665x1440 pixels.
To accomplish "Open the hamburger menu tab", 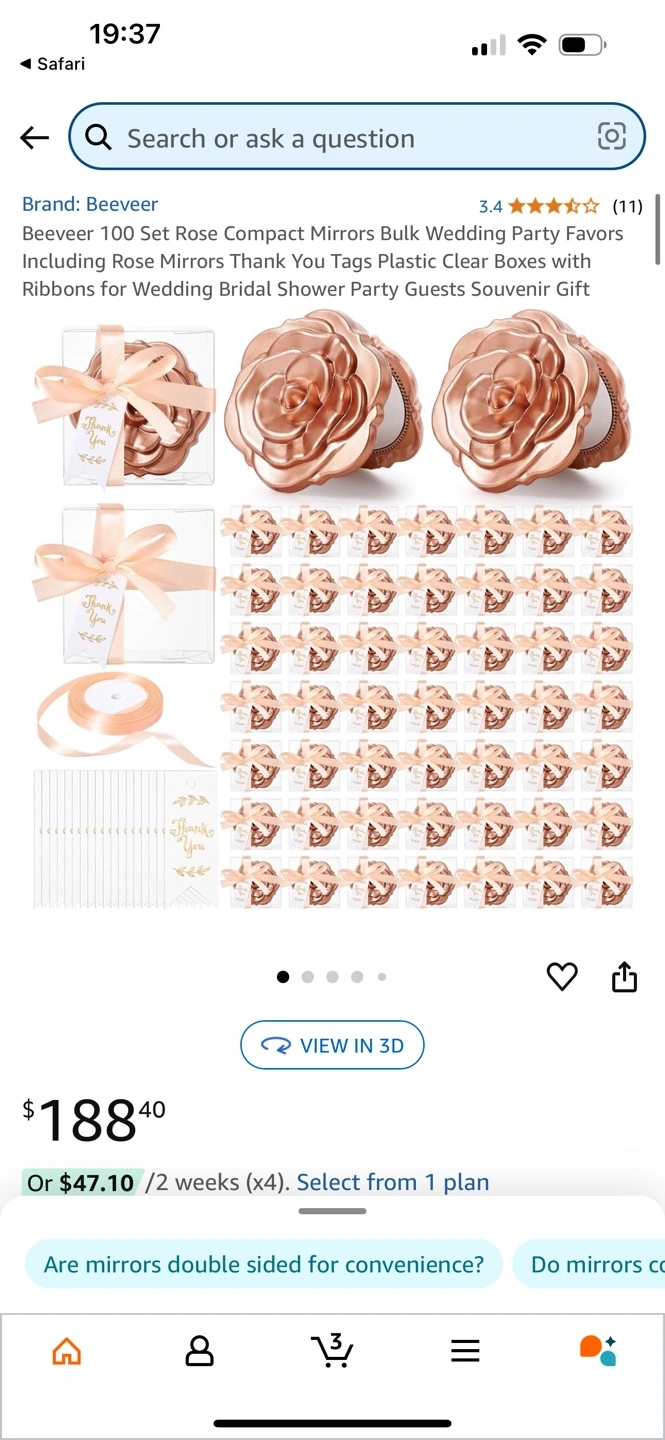I will [465, 1351].
